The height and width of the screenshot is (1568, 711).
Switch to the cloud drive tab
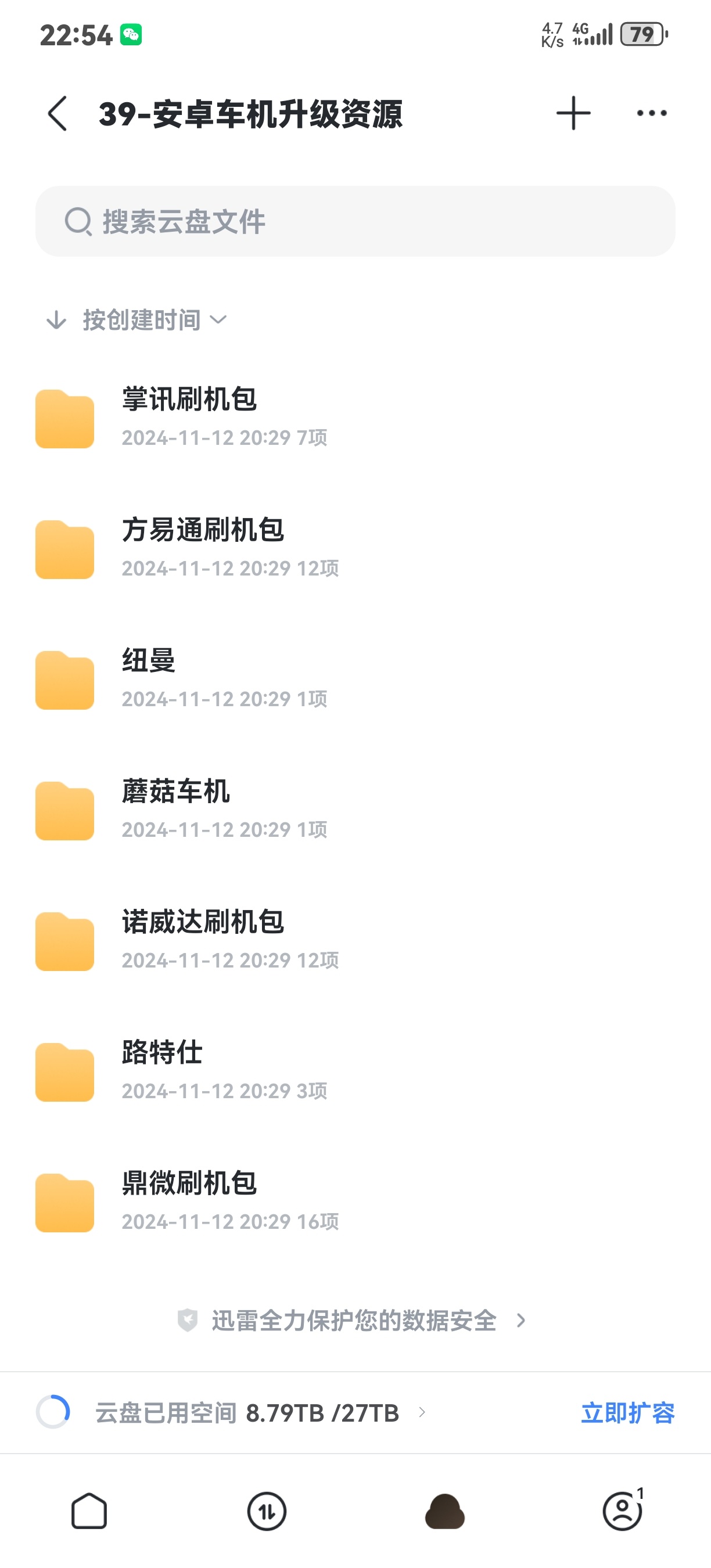pos(444,1512)
